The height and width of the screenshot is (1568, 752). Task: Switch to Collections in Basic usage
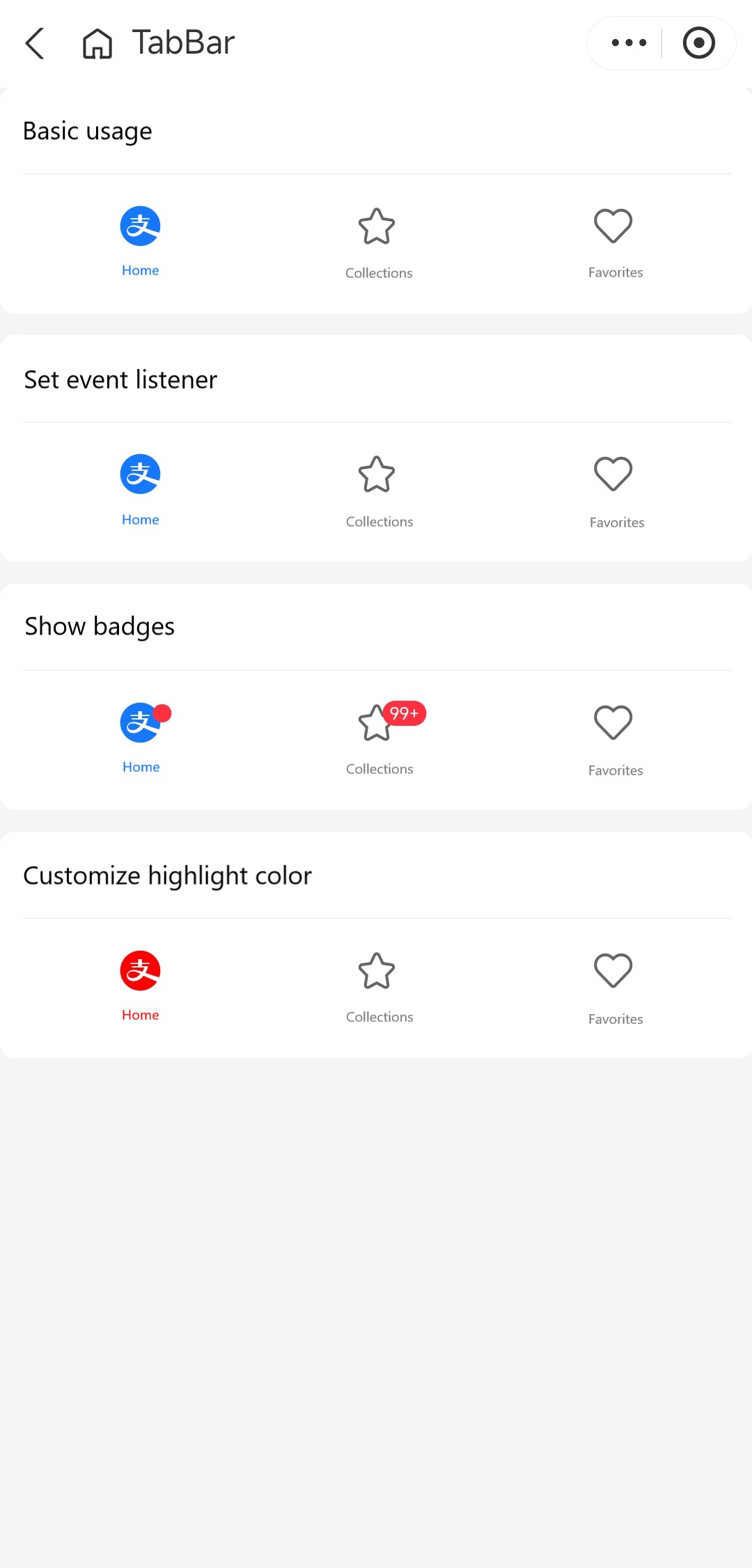[x=377, y=242]
